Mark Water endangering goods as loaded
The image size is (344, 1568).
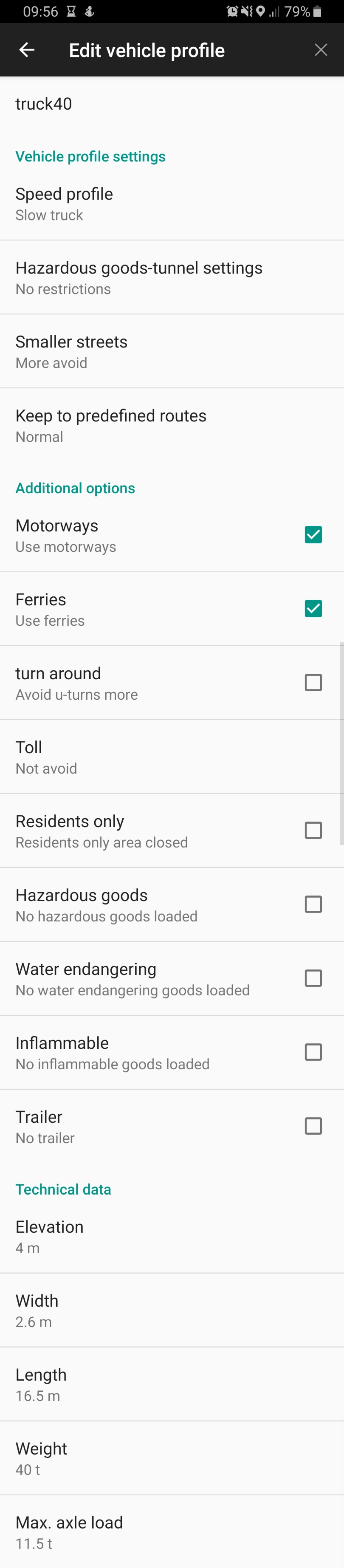point(313,978)
